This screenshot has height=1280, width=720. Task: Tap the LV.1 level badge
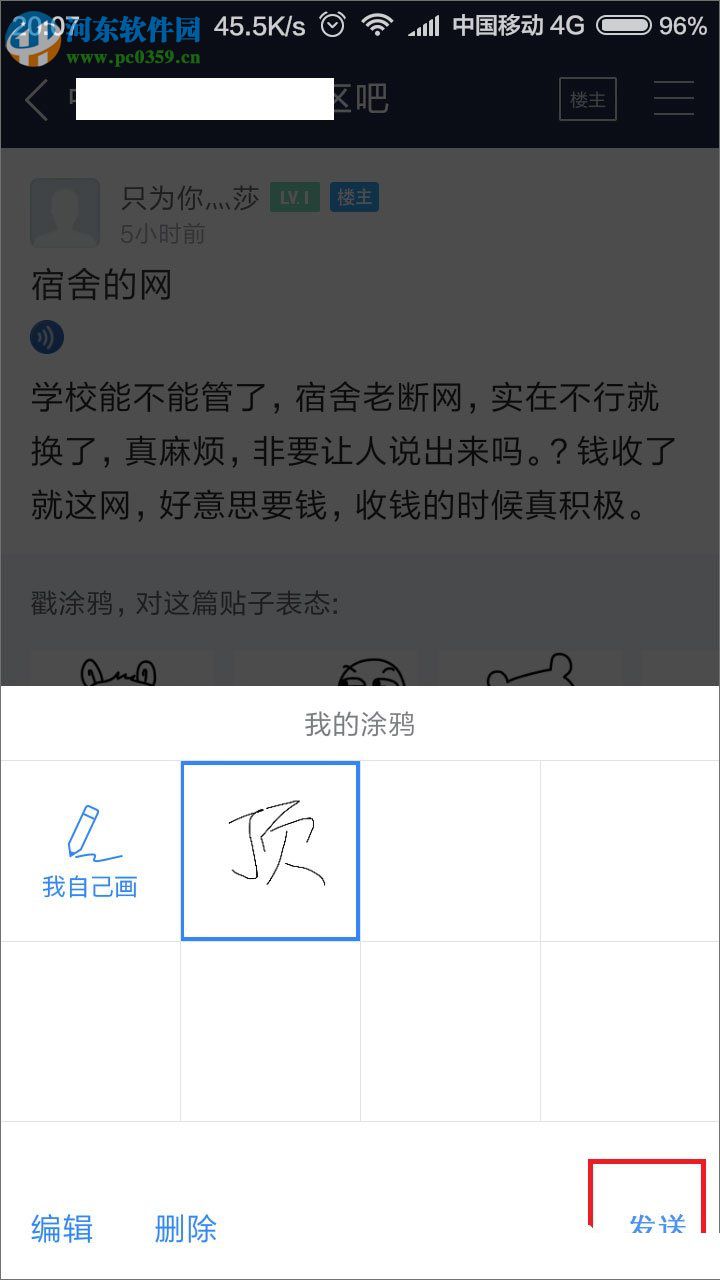click(295, 197)
